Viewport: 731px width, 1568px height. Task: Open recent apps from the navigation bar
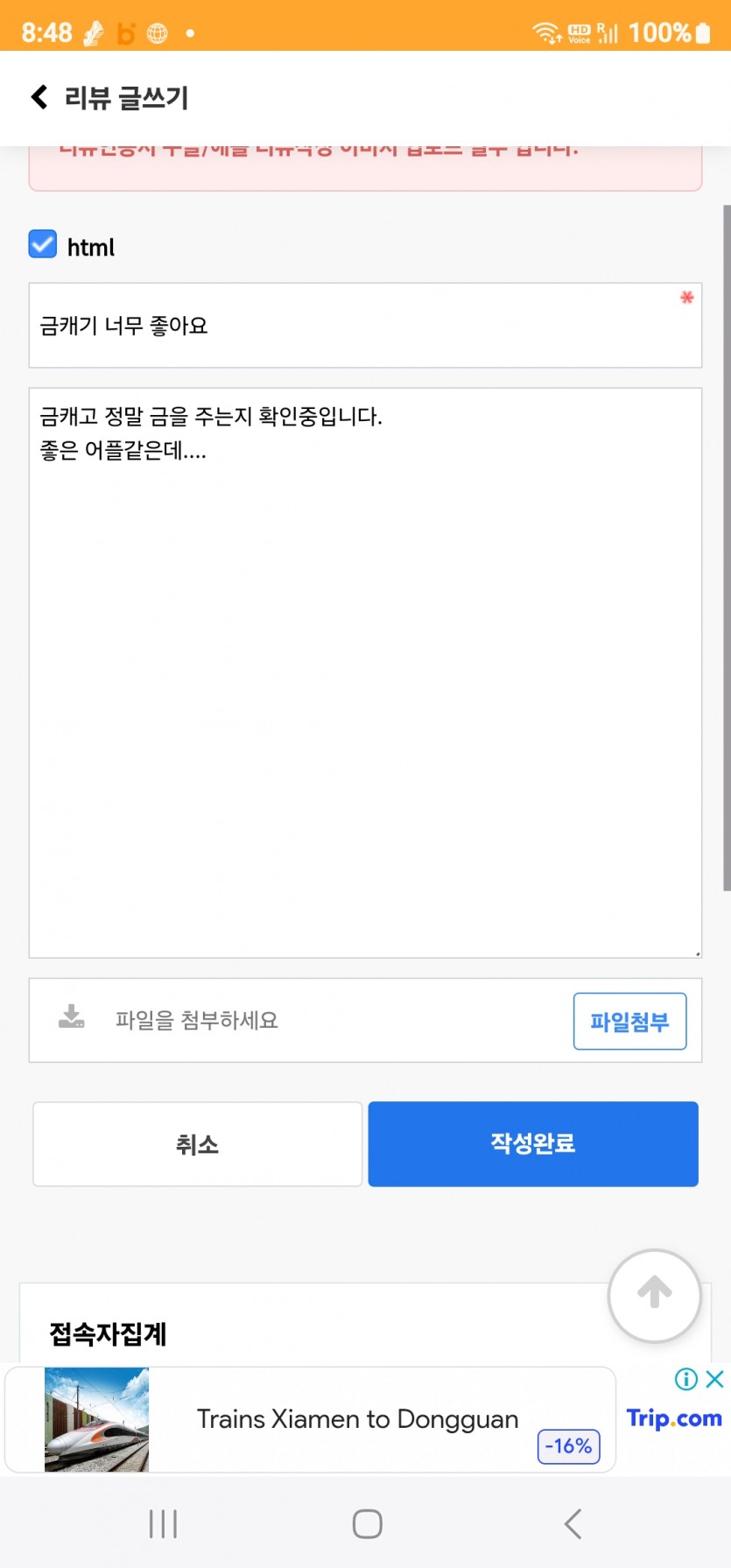163,1524
